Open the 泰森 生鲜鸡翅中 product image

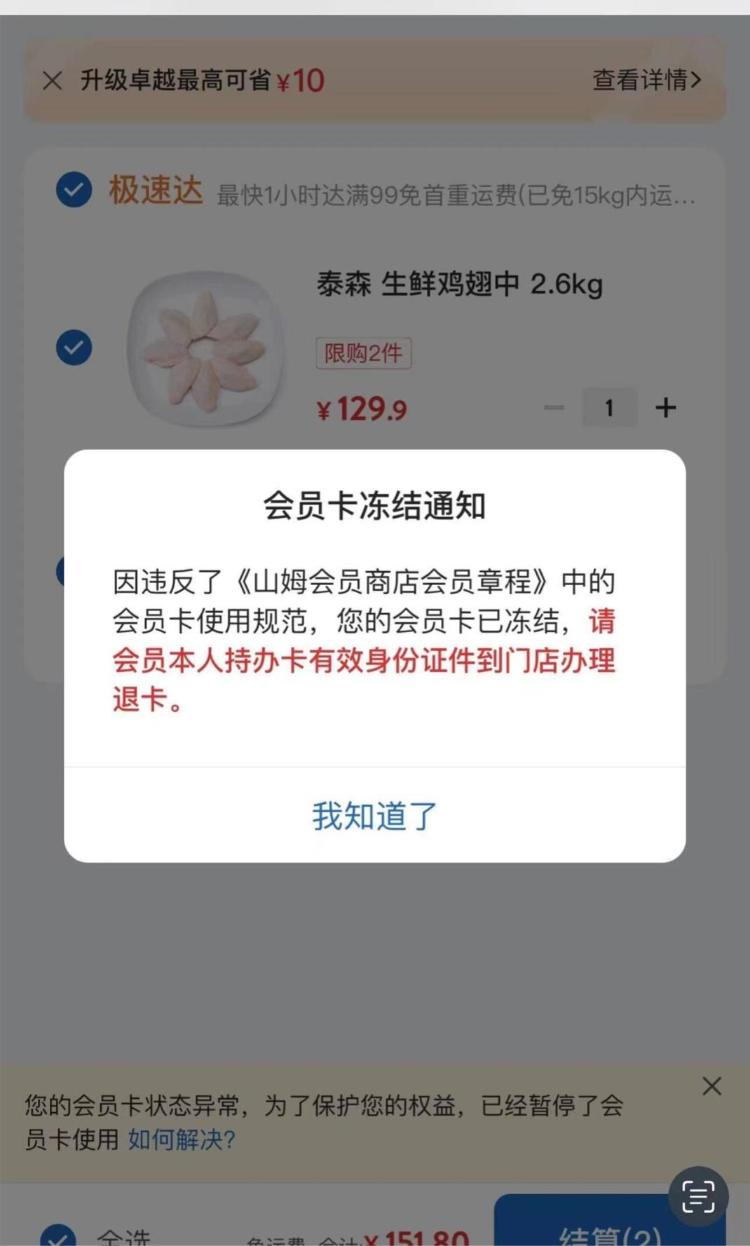[204, 349]
